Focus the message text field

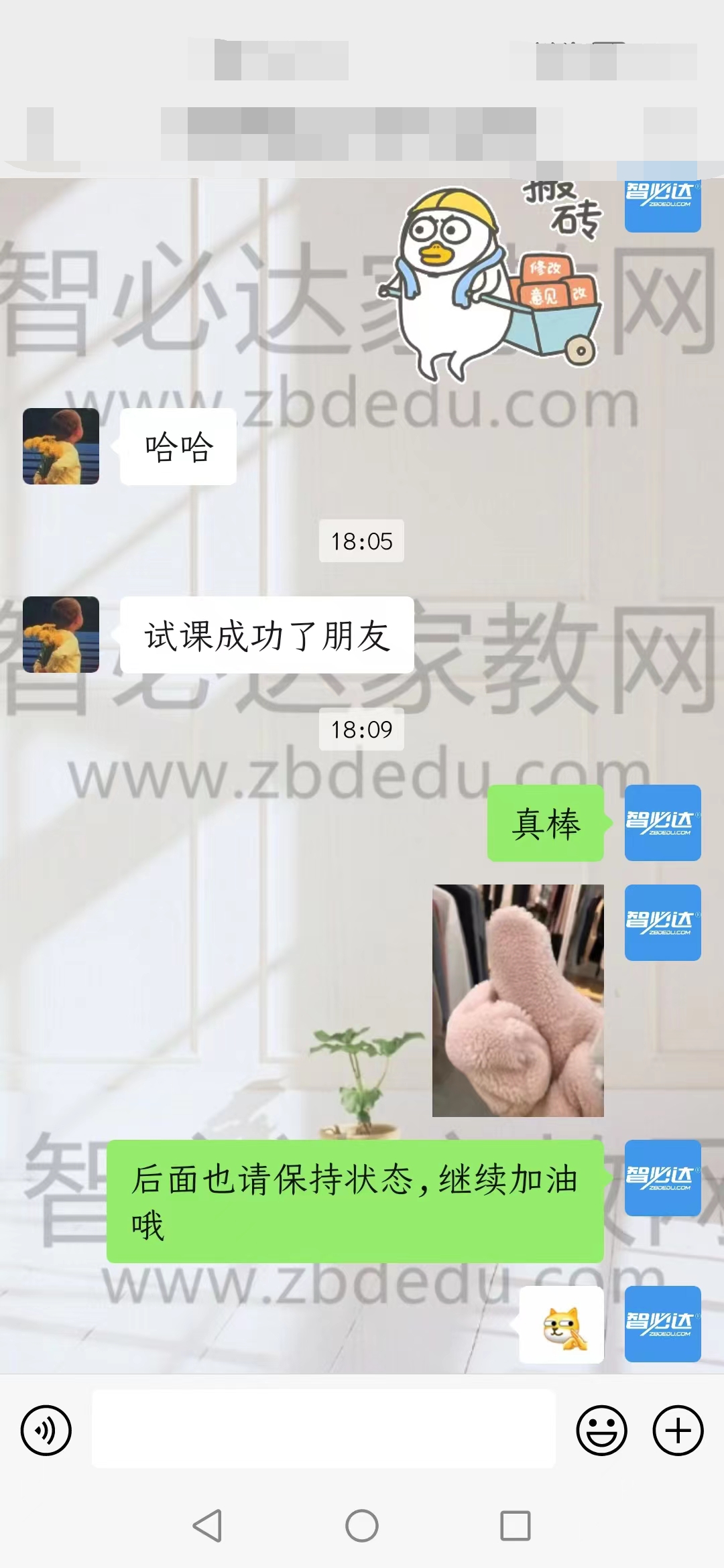tap(323, 1429)
